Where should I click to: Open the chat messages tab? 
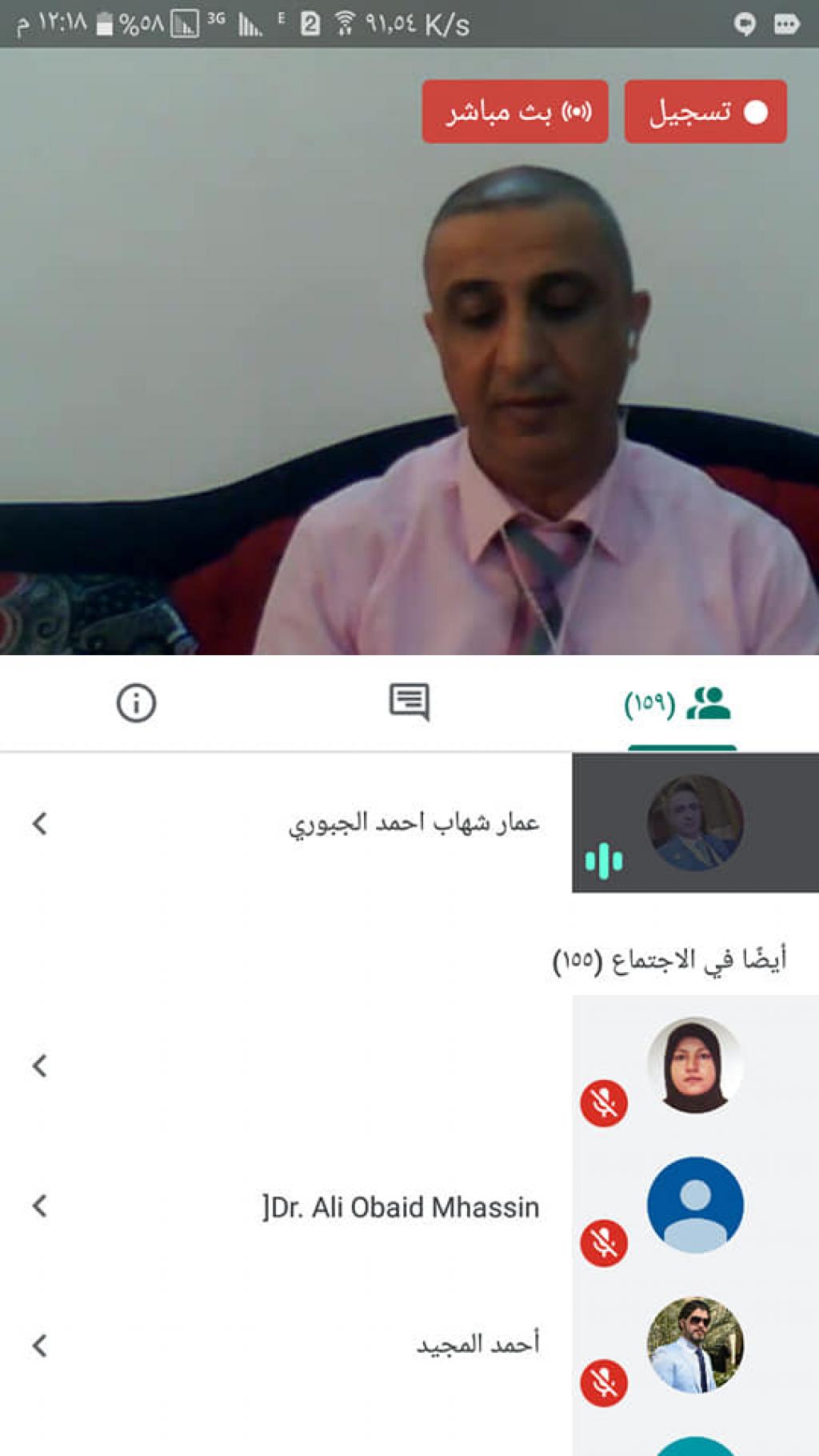point(409,702)
